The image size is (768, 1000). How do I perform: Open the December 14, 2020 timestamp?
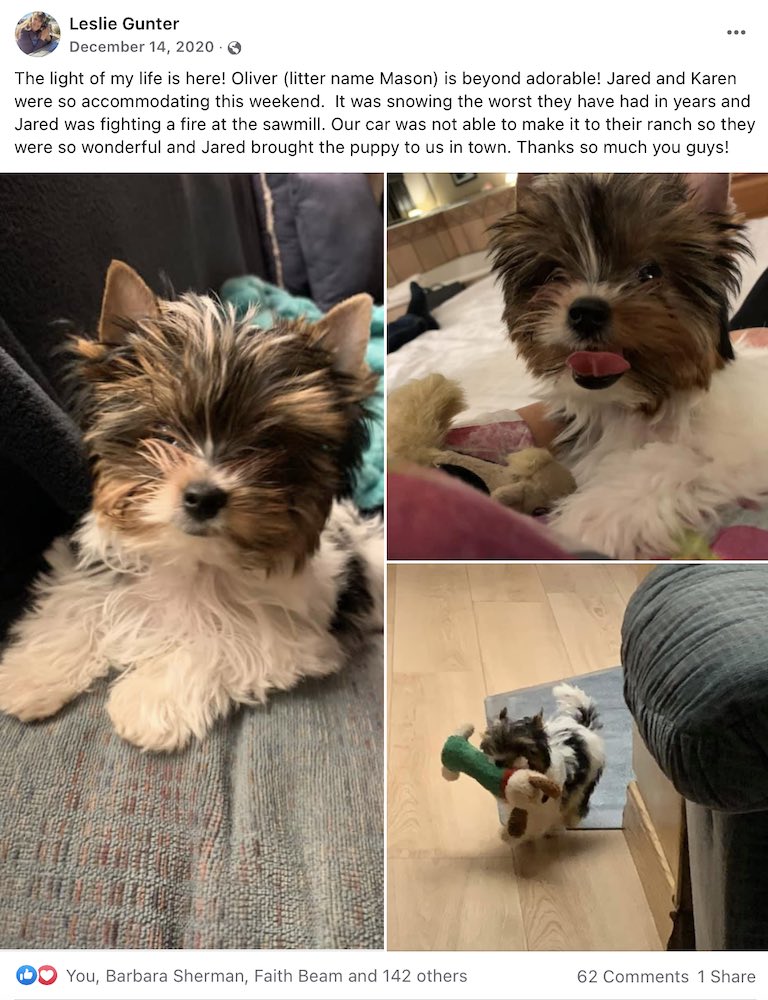[x=141, y=47]
